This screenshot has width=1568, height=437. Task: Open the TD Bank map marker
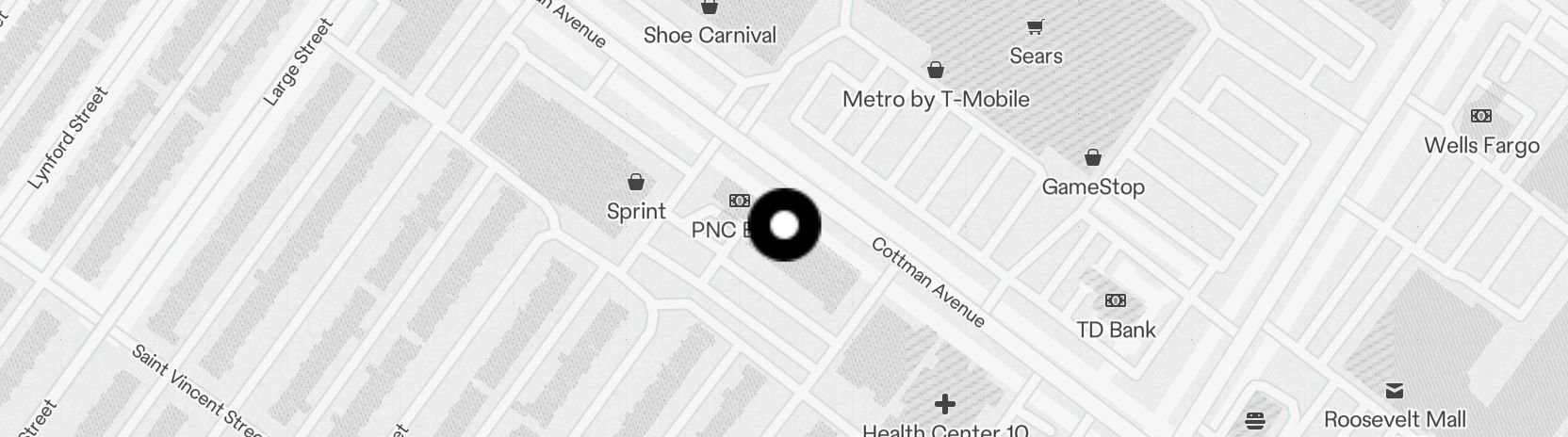click(1115, 301)
